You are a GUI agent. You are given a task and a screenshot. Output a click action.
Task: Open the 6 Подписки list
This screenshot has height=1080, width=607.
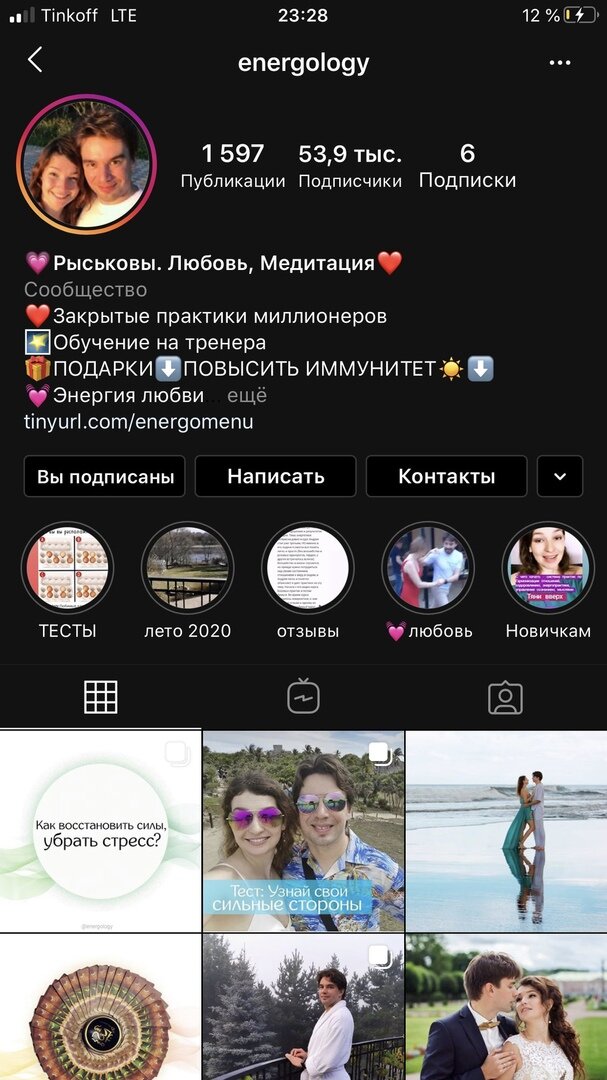pyautogui.click(x=467, y=166)
